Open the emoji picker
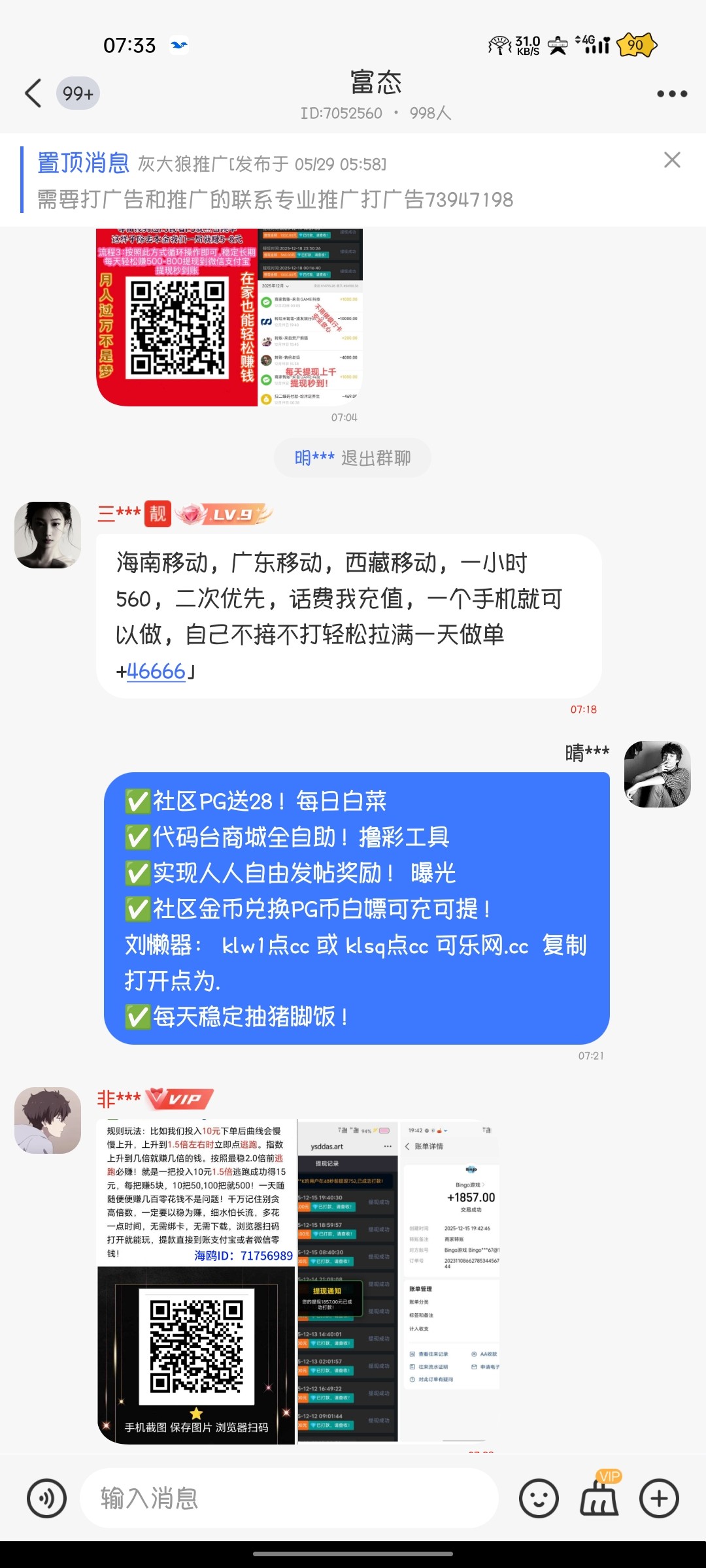Image resolution: width=706 pixels, height=1568 pixels. coord(539,1498)
